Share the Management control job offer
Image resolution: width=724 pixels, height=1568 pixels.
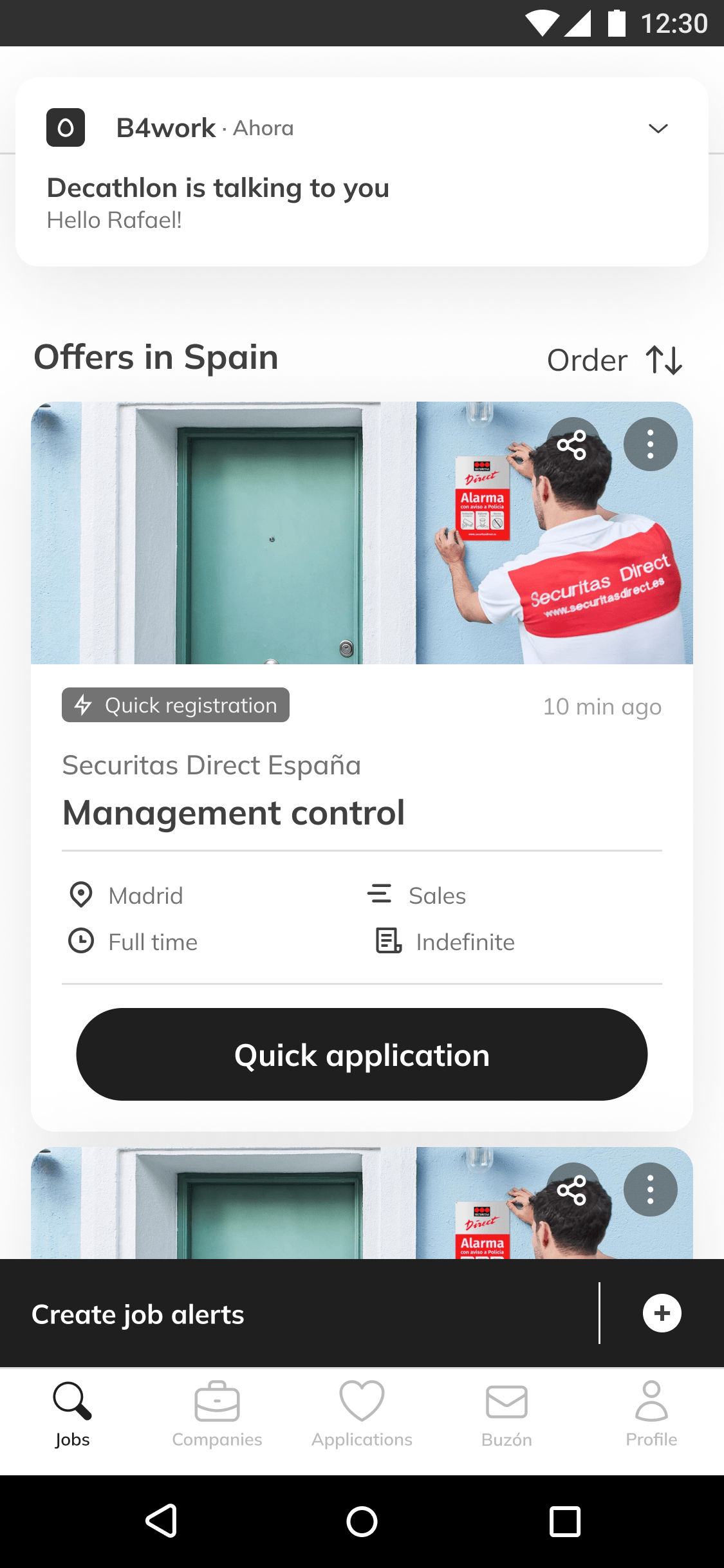(x=572, y=444)
